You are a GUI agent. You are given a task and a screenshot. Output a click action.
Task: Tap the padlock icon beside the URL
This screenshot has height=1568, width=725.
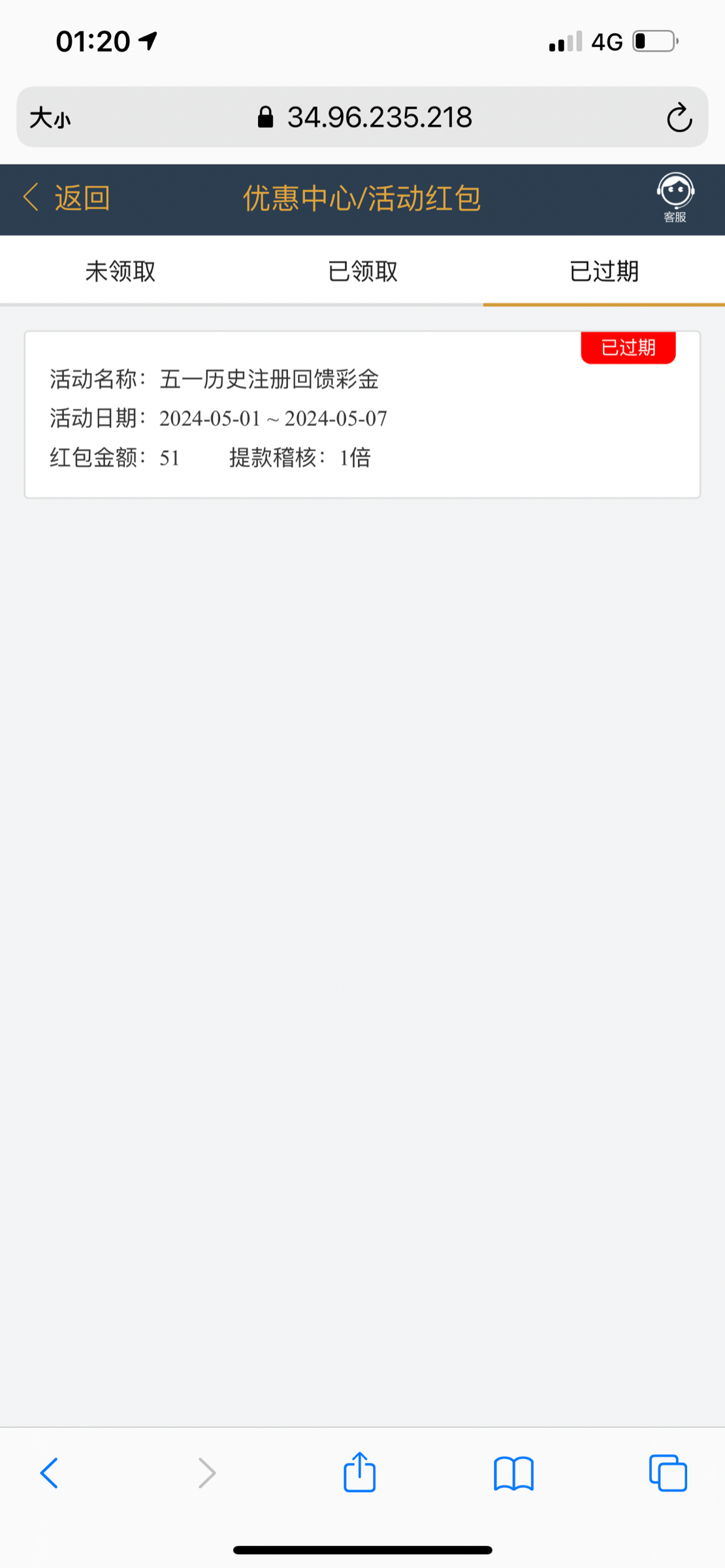[x=266, y=117]
